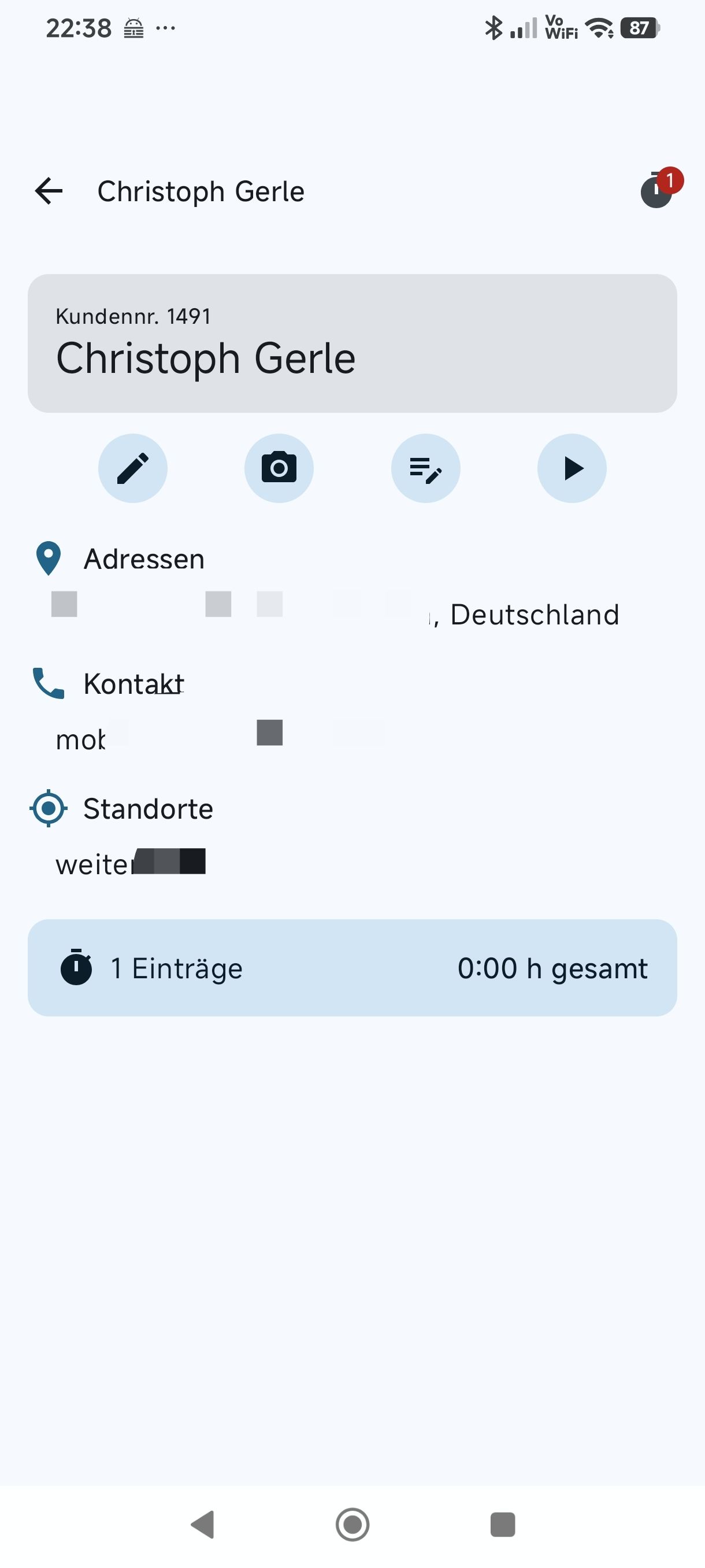The image size is (705, 1568).
Task: Go back from Christoph Gerle's page
Action: (x=49, y=191)
